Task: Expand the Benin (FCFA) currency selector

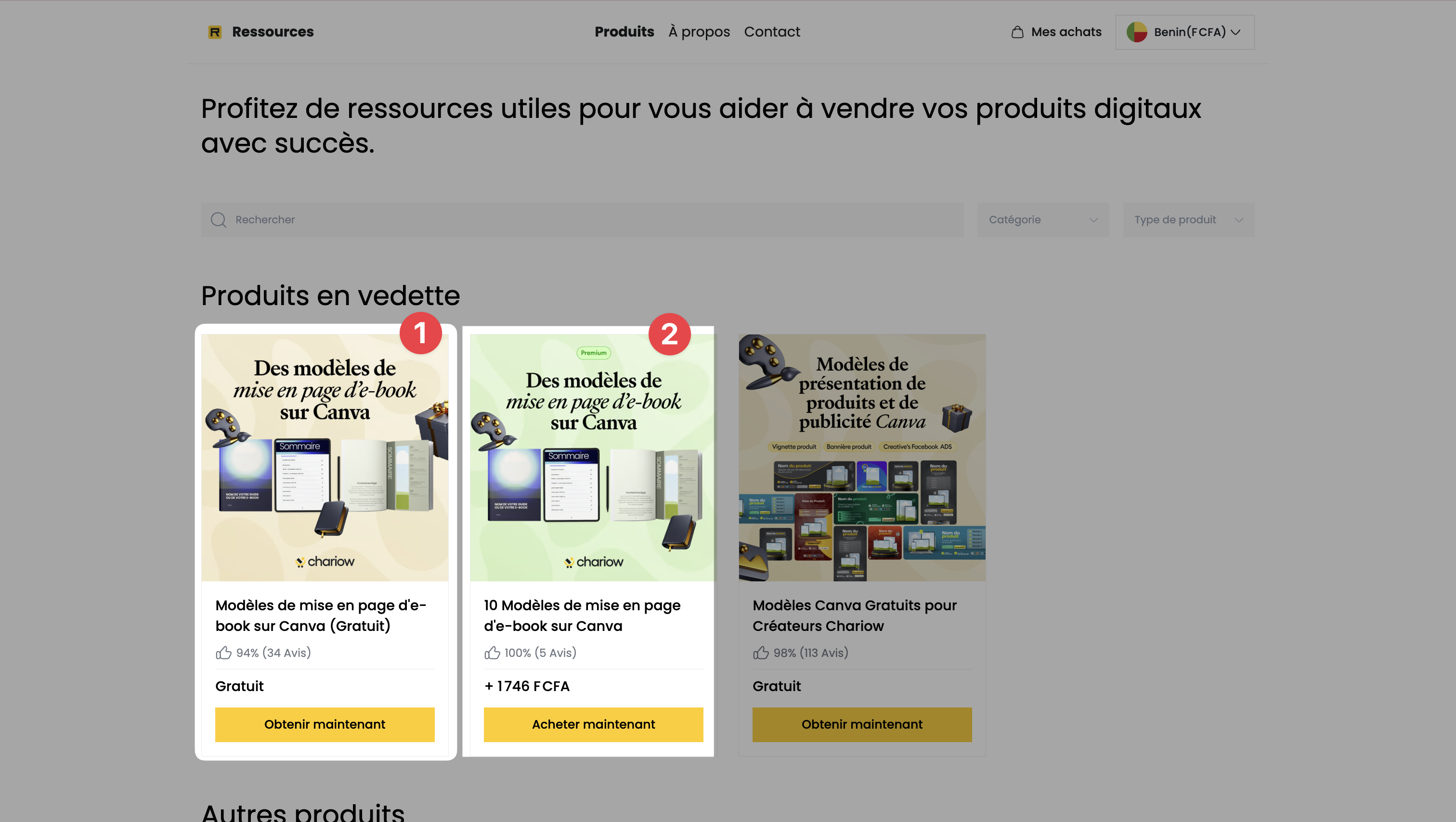Action: coord(1184,32)
